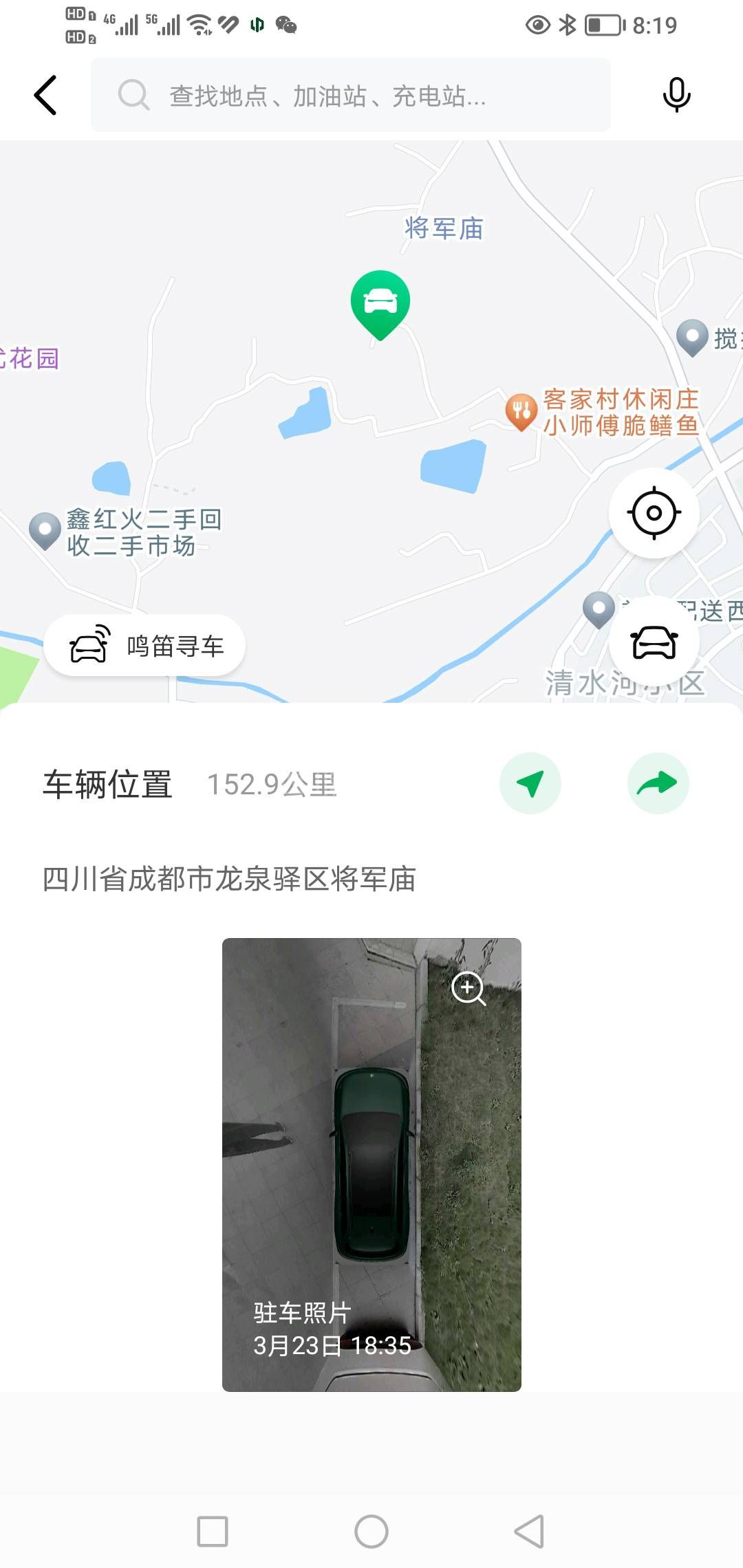Go back using the top arrow
Screen dimensions: 743x1568
tap(45, 95)
